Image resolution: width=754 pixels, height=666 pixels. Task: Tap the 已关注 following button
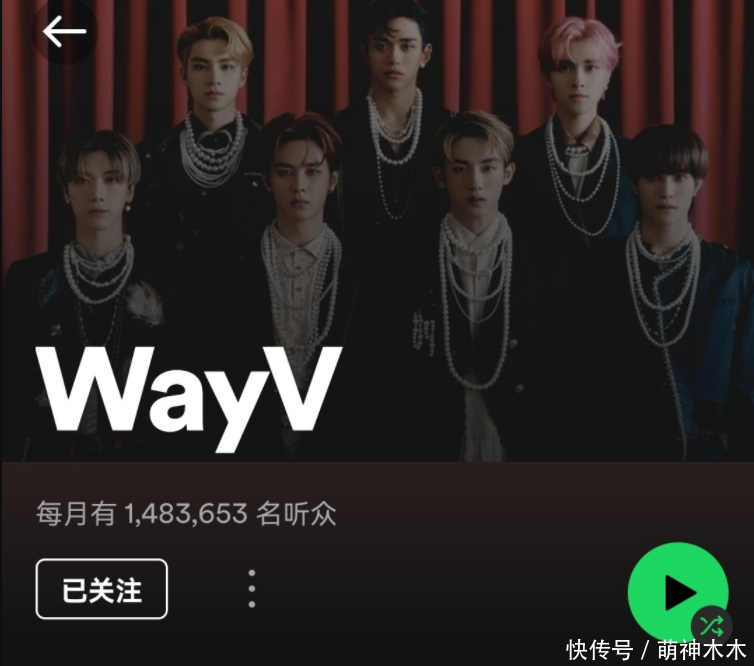(102, 589)
